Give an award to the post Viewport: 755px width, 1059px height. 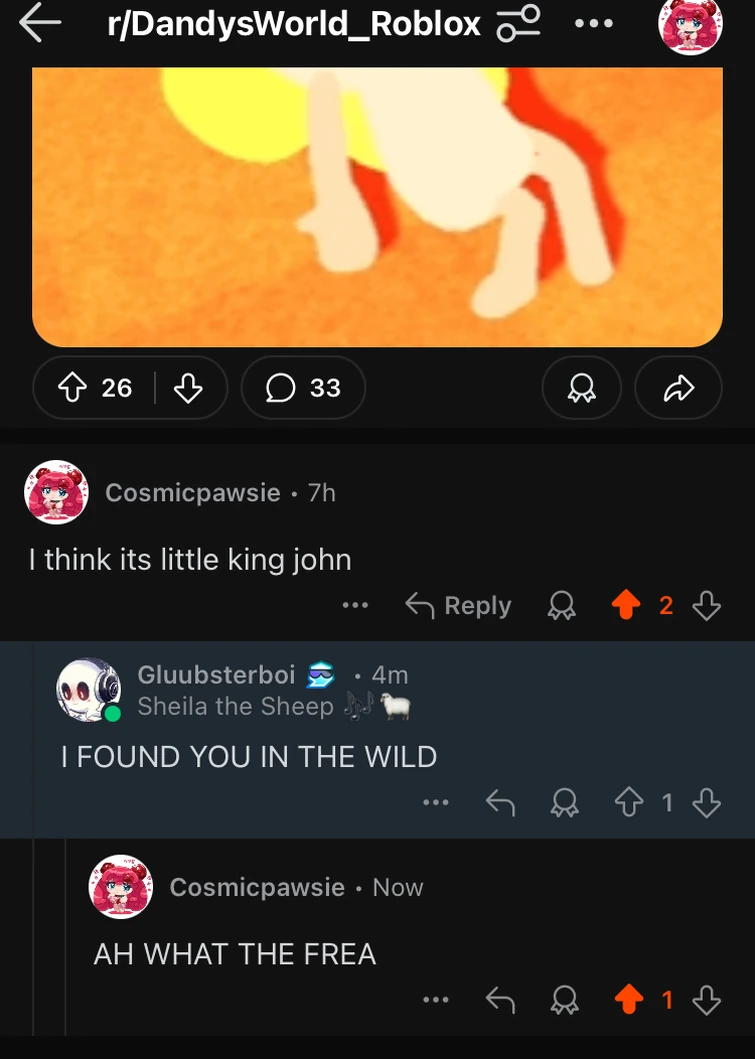click(x=581, y=388)
